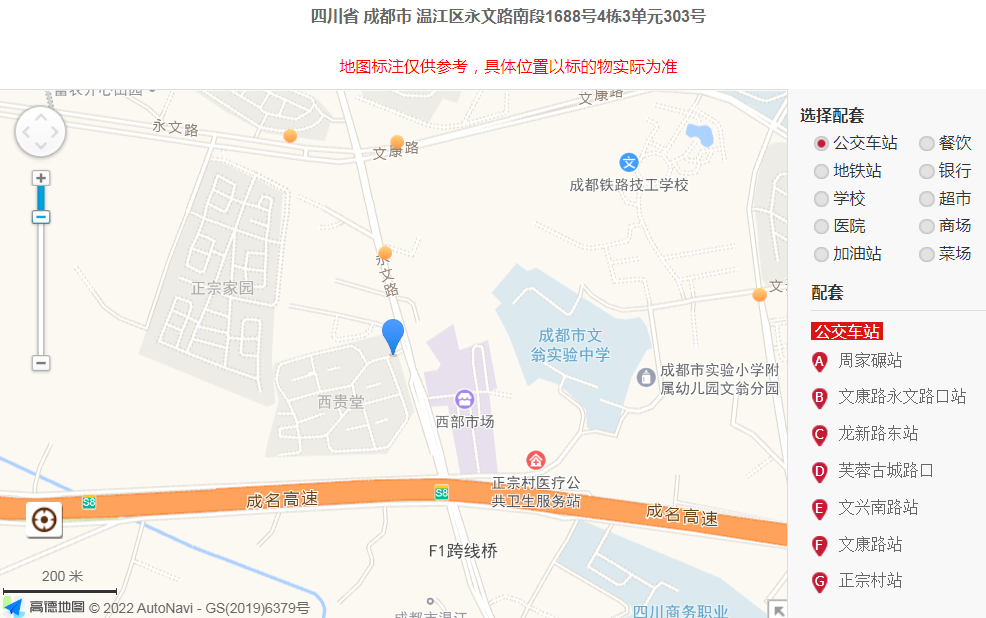
Task: Pick 医院 as the nearby facility
Action: (x=822, y=227)
